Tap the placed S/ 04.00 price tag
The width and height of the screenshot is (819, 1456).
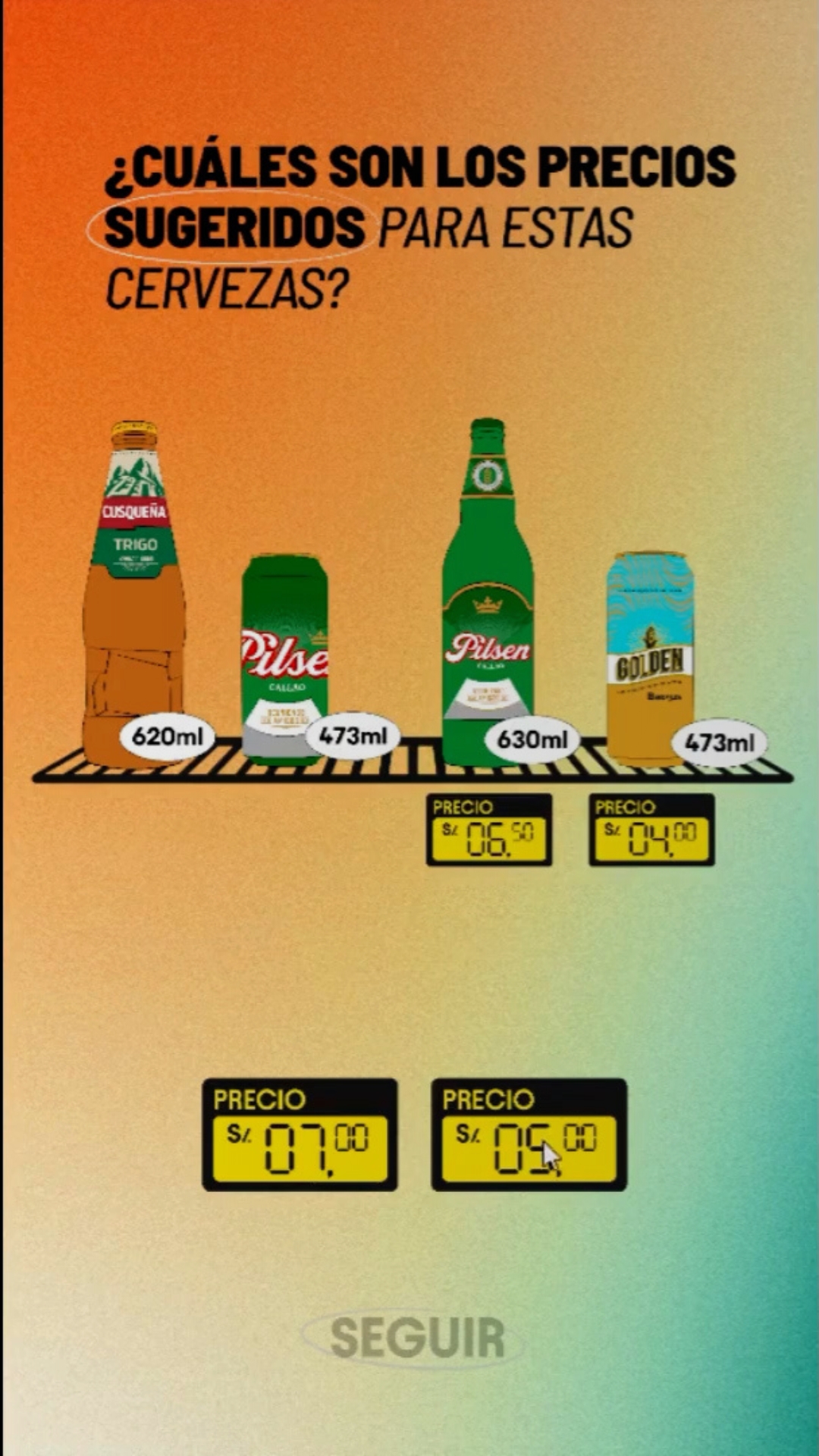click(651, 830)
